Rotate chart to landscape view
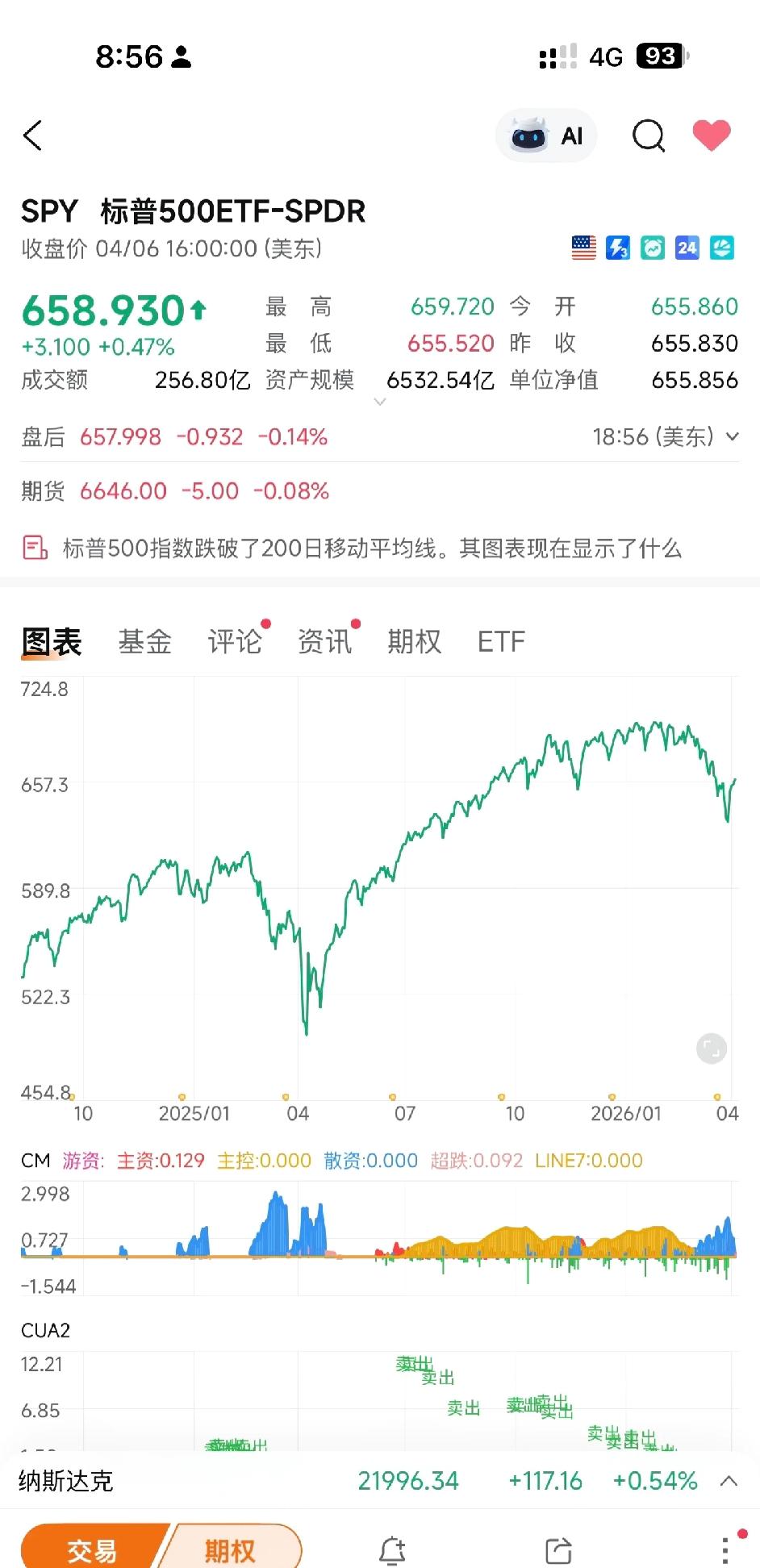Viewport: 760px width, 1568px height. [x=713, y=1047]
